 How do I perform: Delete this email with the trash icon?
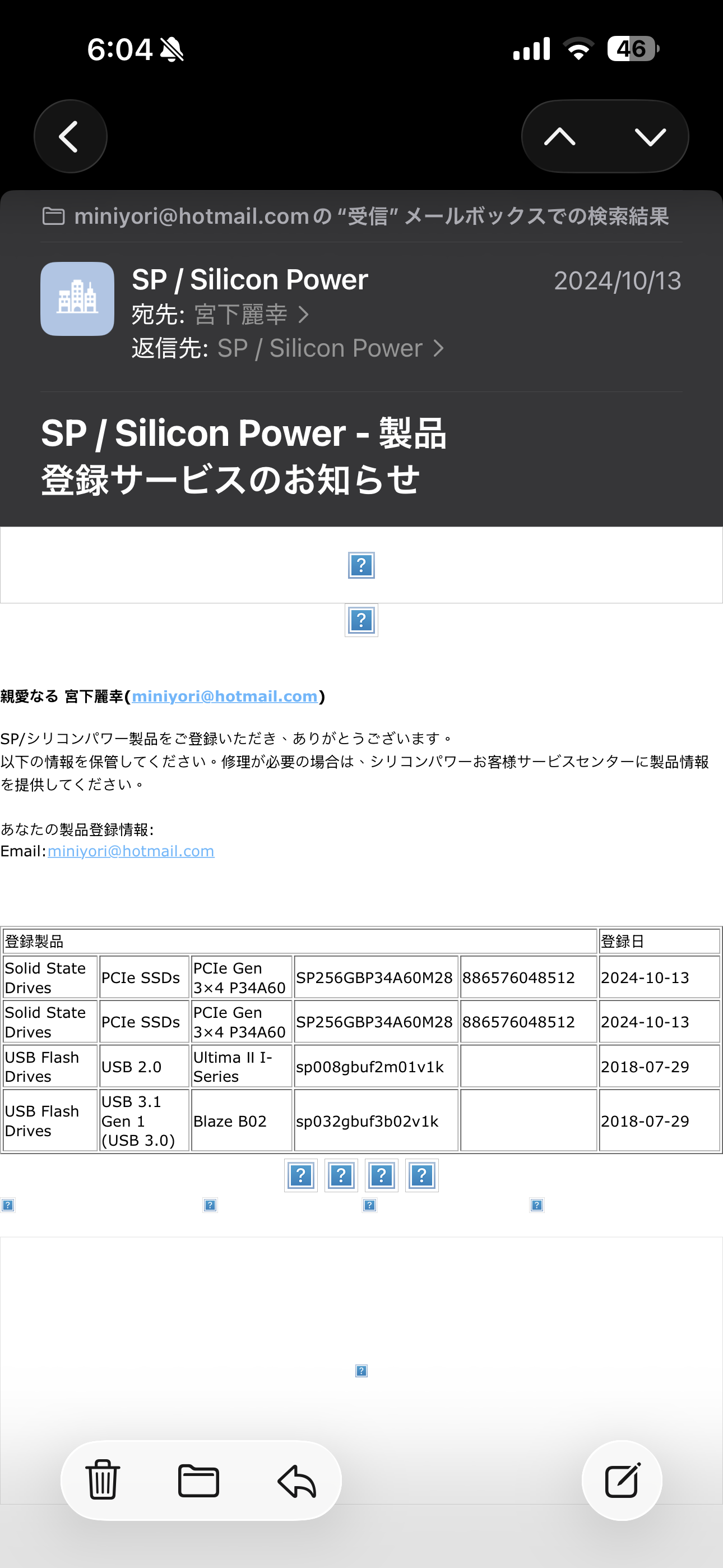(x=102, y=1481)
